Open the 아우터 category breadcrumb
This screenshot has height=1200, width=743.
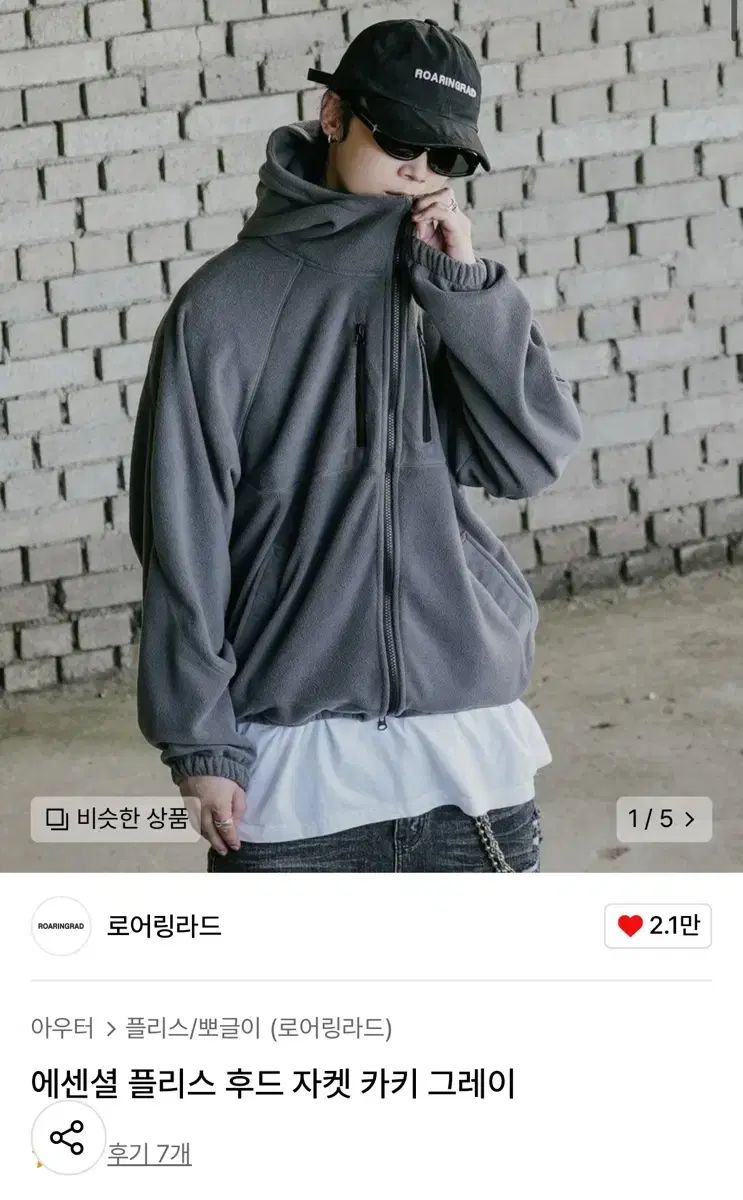pos(62,1028)
